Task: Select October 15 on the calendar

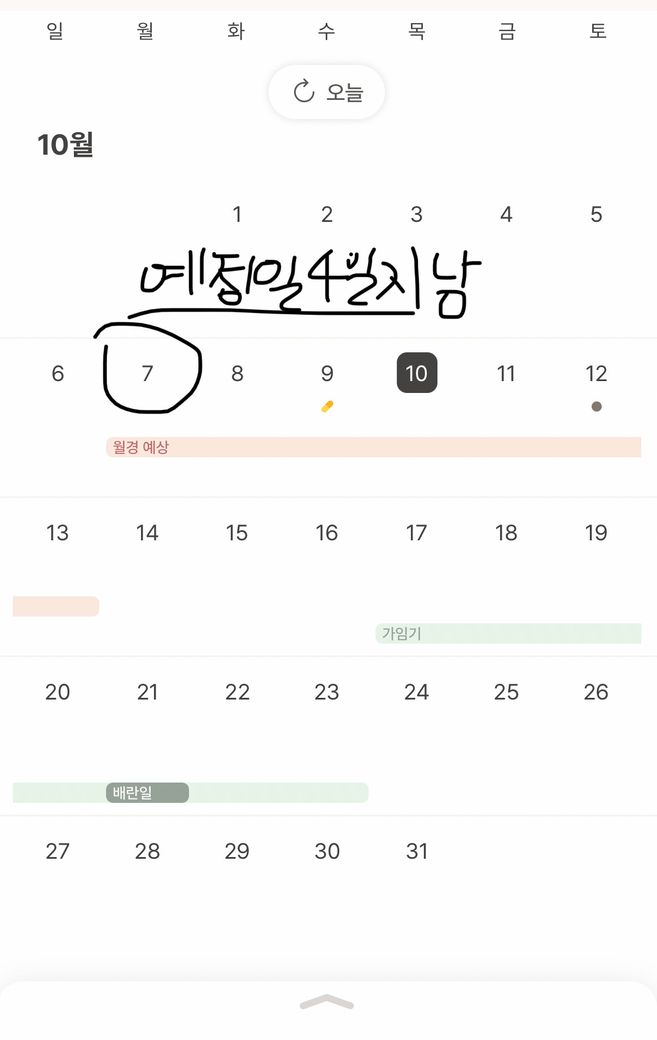Action: [x=237, y=533]
